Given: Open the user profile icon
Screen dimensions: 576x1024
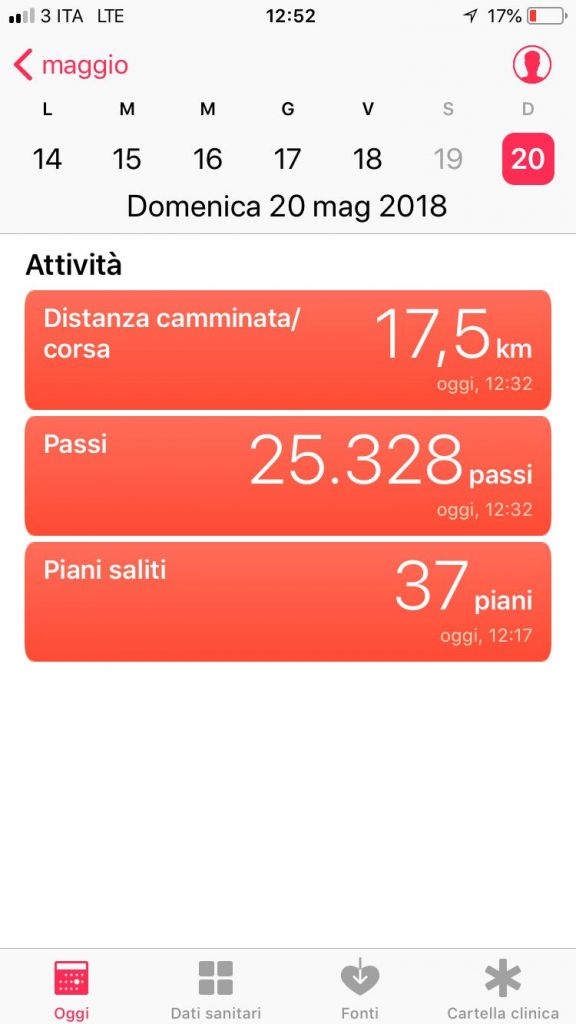Looking at the screenshot, I should [x=532, y=65].
